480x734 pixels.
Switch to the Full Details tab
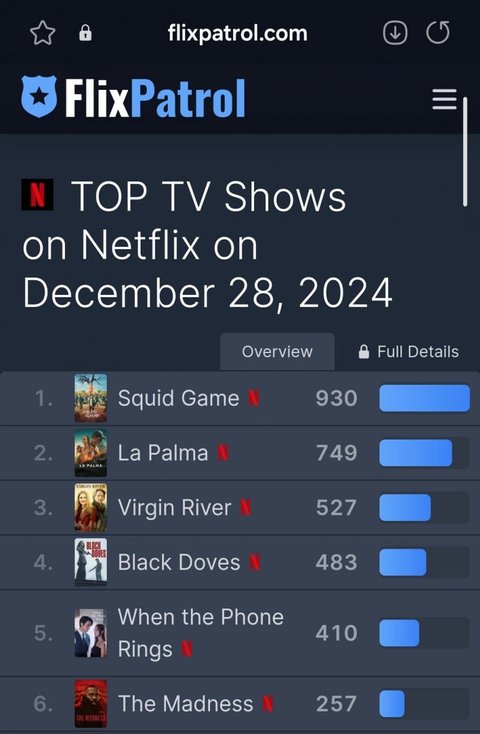pyautogui.click(x=408, y=352)
